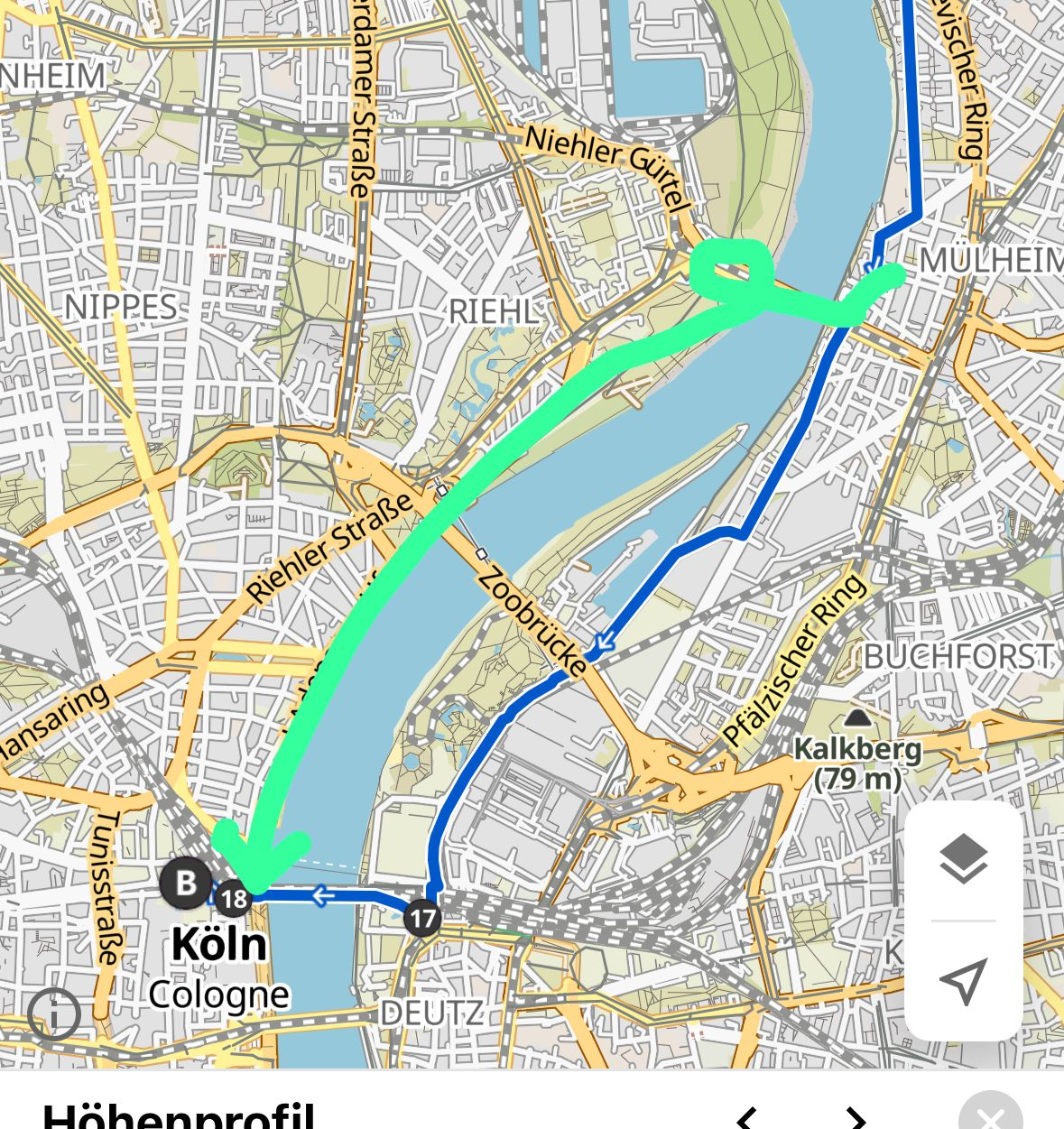Select waypoint marker 18 on route
1064x1129 pixels.
click(x=234, y=898)
